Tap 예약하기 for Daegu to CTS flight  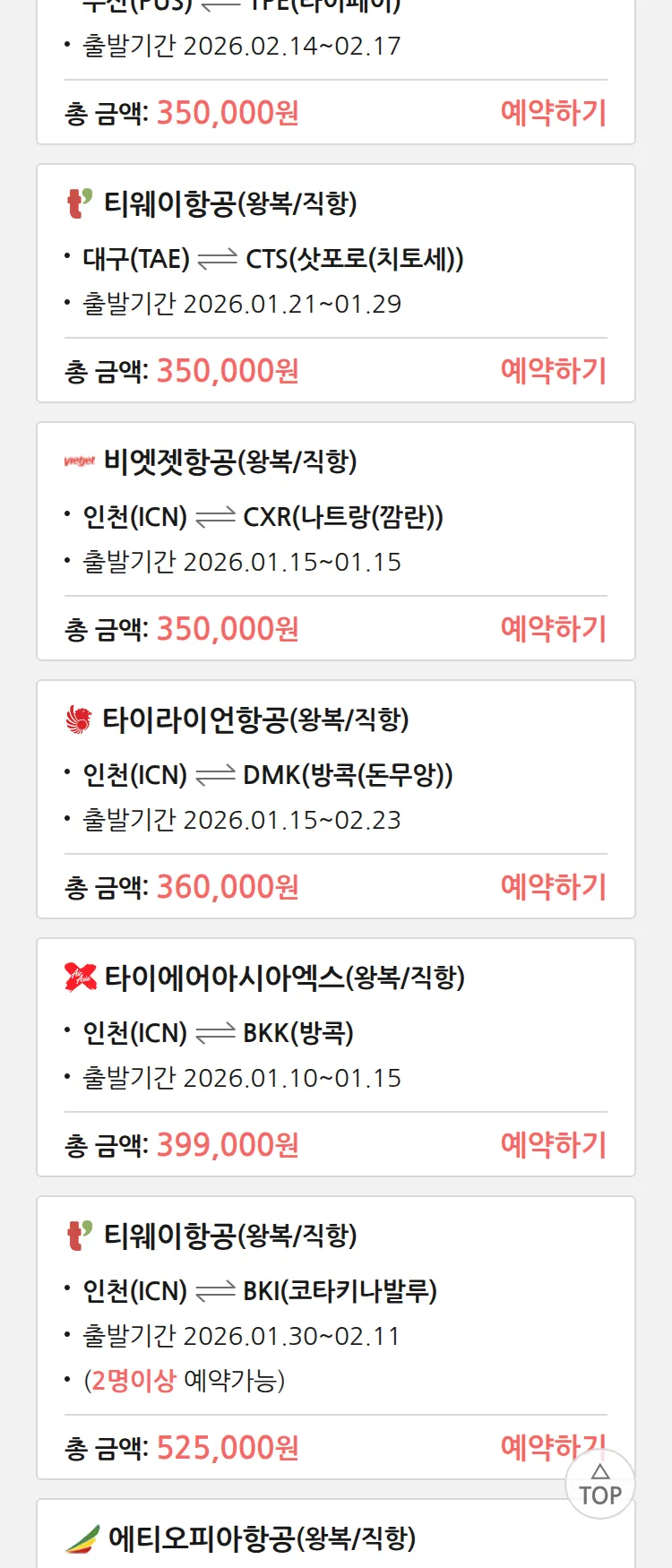pyautogui.click(x=553, y=371)
